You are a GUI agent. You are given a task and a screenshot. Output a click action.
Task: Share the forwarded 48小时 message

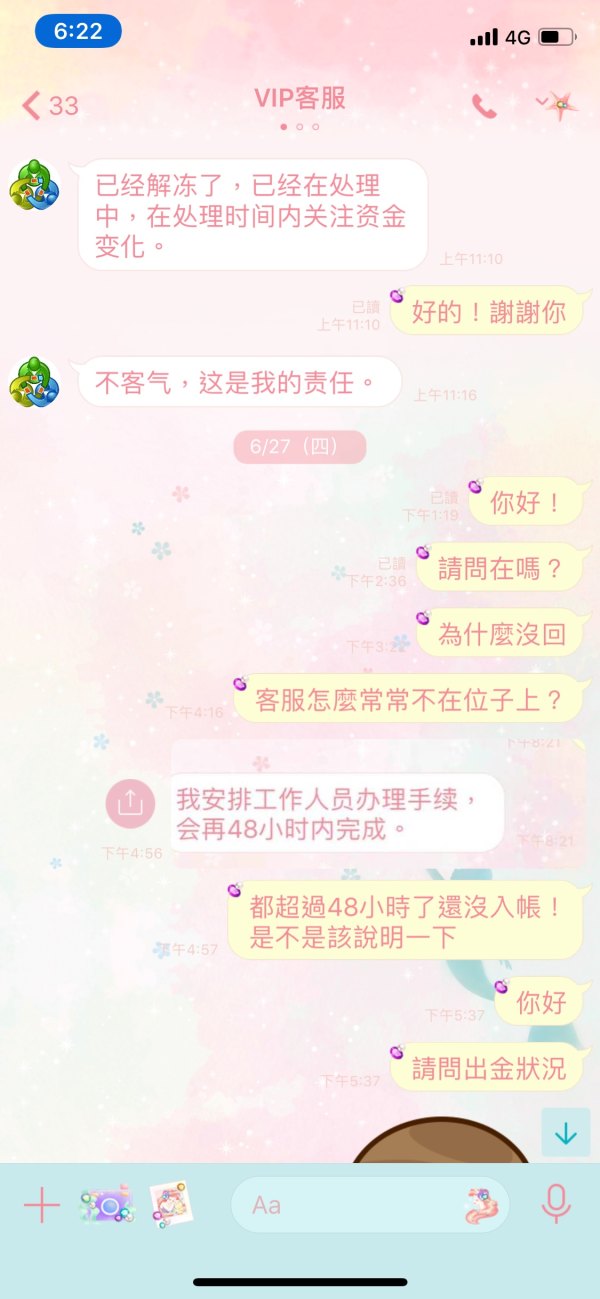pyautogui.click(x=130, y=803)
